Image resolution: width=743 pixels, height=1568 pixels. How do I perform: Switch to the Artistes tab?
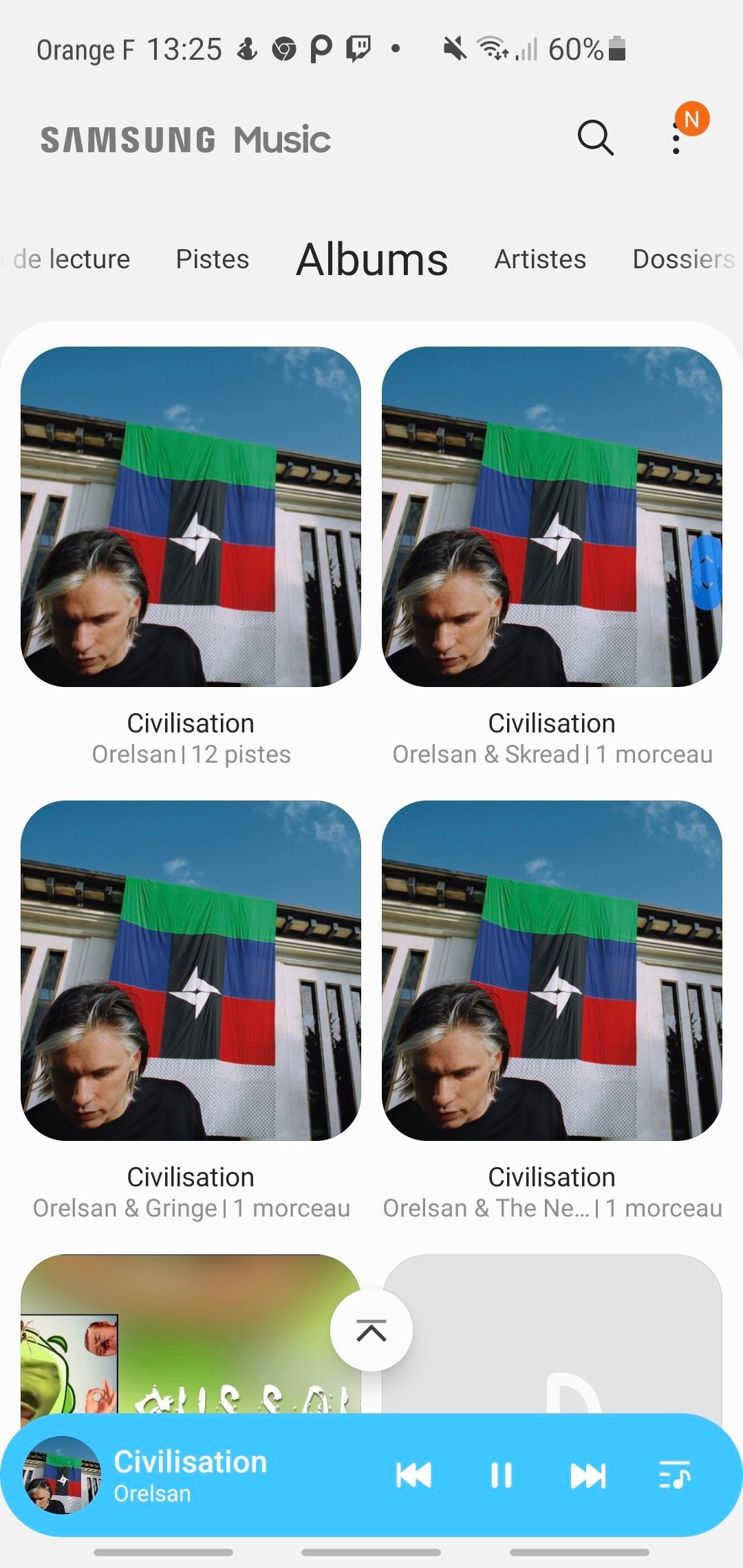[540, 259]
